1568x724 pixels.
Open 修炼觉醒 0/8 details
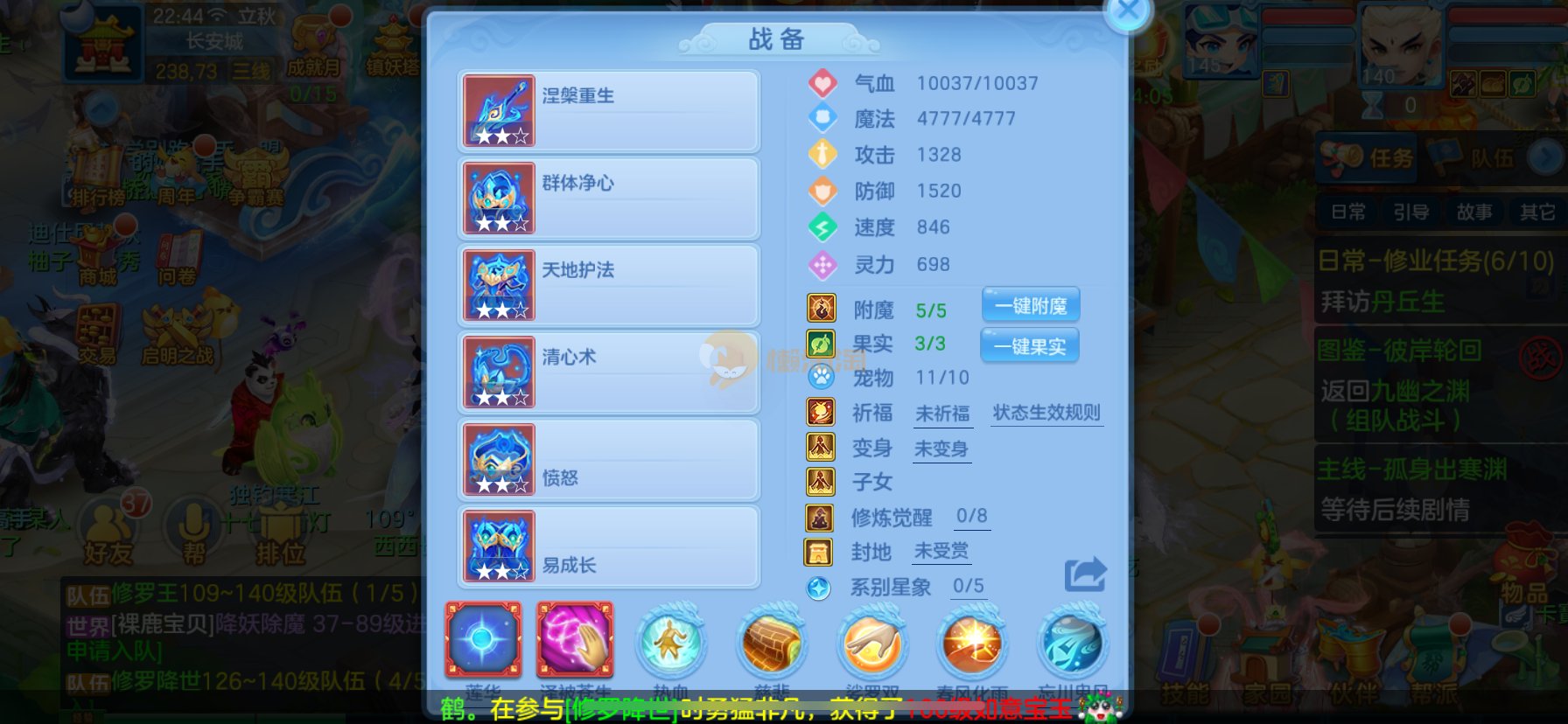tap(971, 517)
